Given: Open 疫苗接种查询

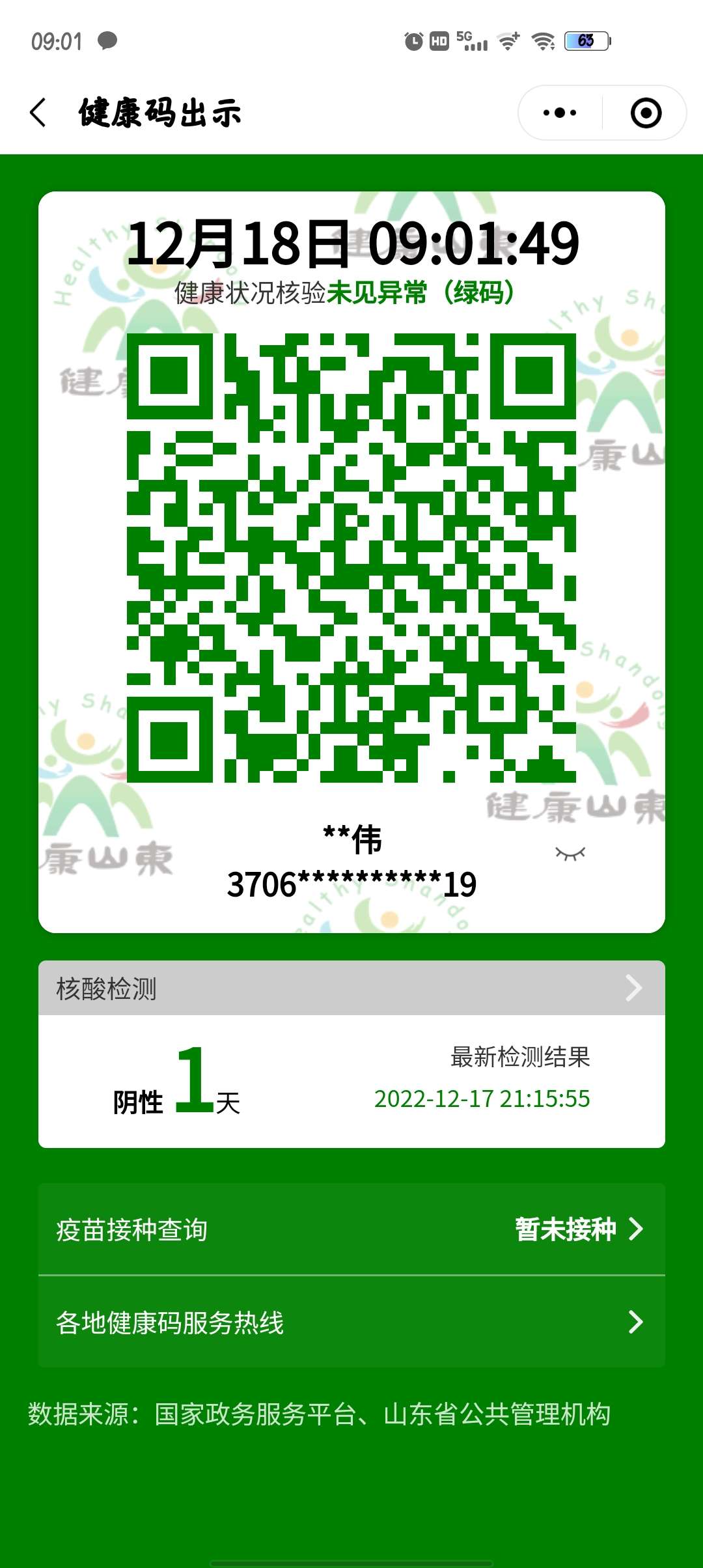Looking at the screenshot, I should tap(351, 1229).
